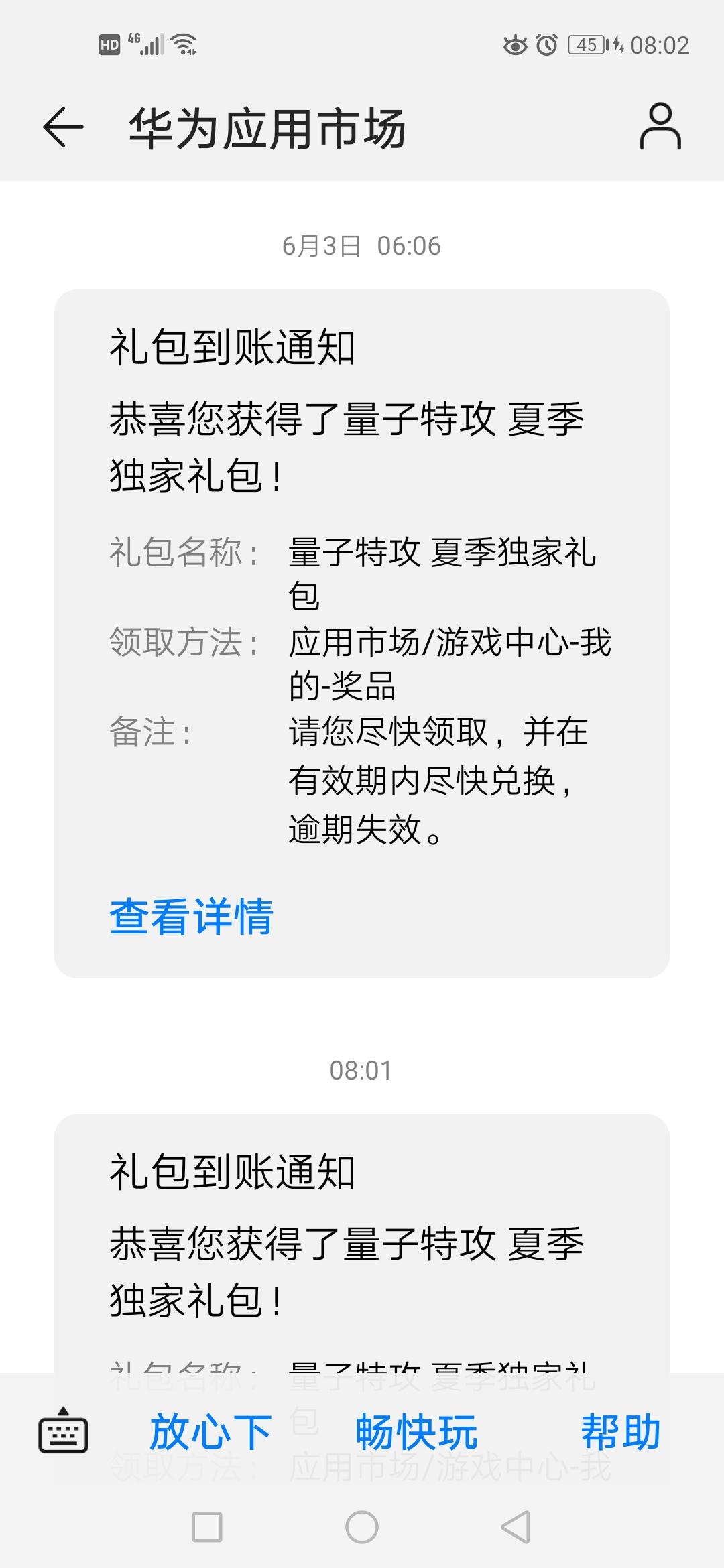Open 查看详情 link in the 06:06 message
The height and width of the screenshot is (1568, 724).
click(192, 917)
